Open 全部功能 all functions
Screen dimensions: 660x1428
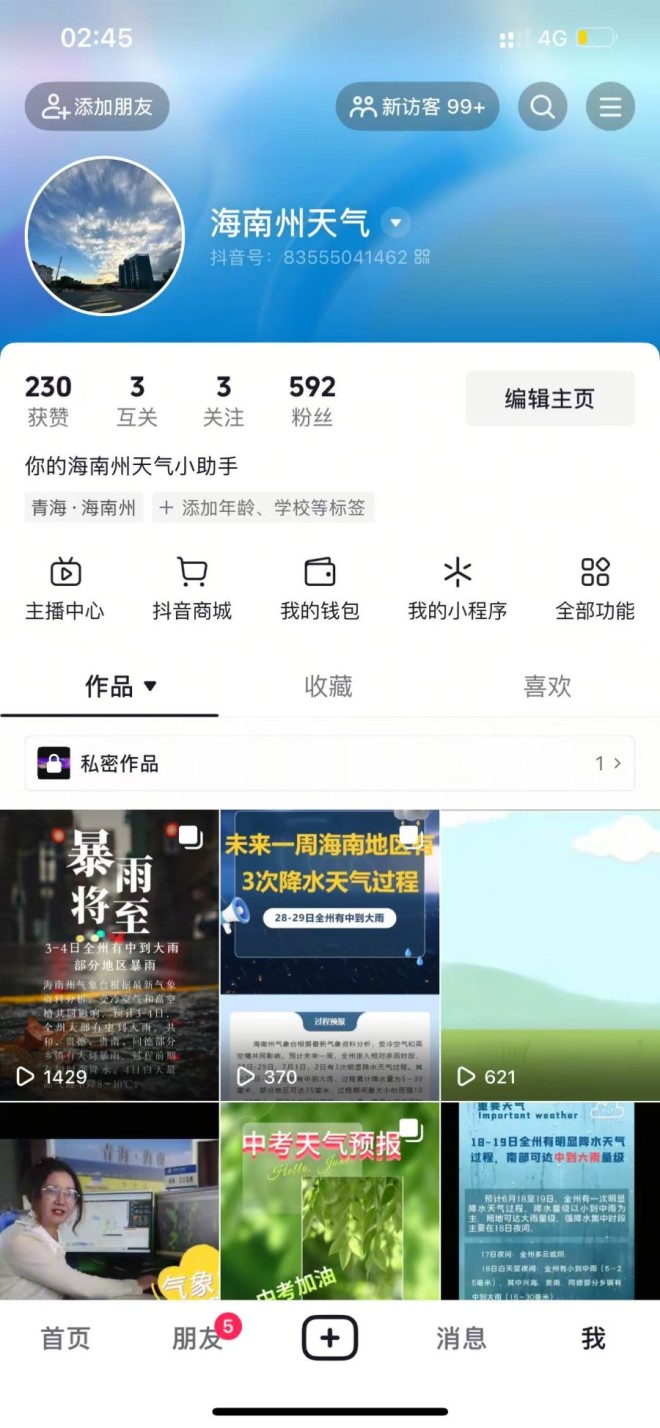click(x=595, y=589)
